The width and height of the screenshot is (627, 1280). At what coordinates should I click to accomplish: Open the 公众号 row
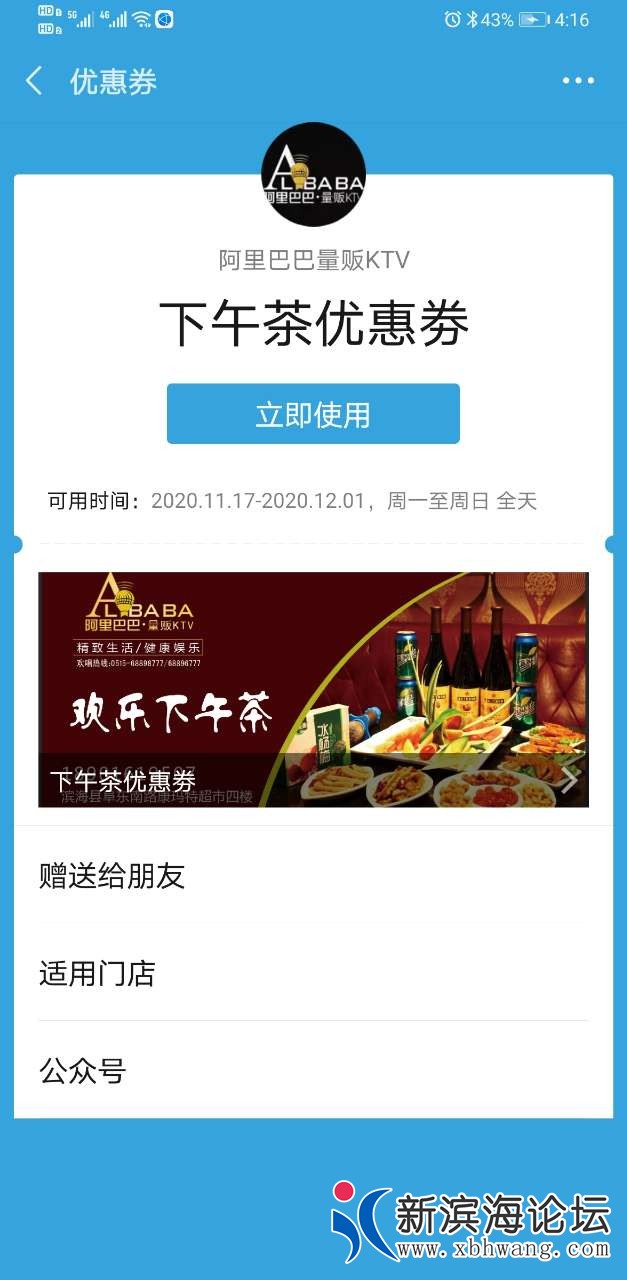click(x=313, y=1071)
